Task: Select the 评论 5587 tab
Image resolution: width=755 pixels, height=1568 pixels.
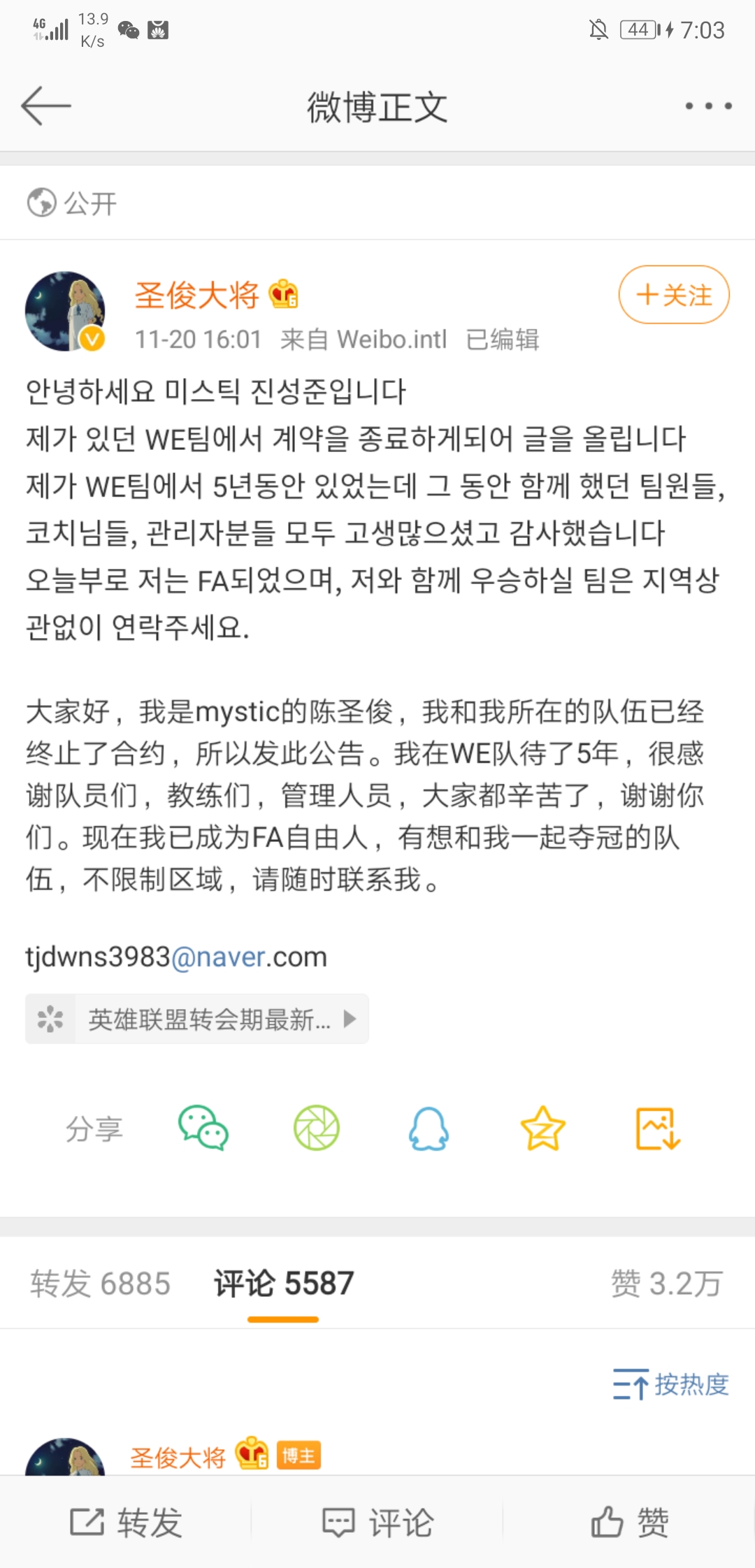Action: 283,1284
